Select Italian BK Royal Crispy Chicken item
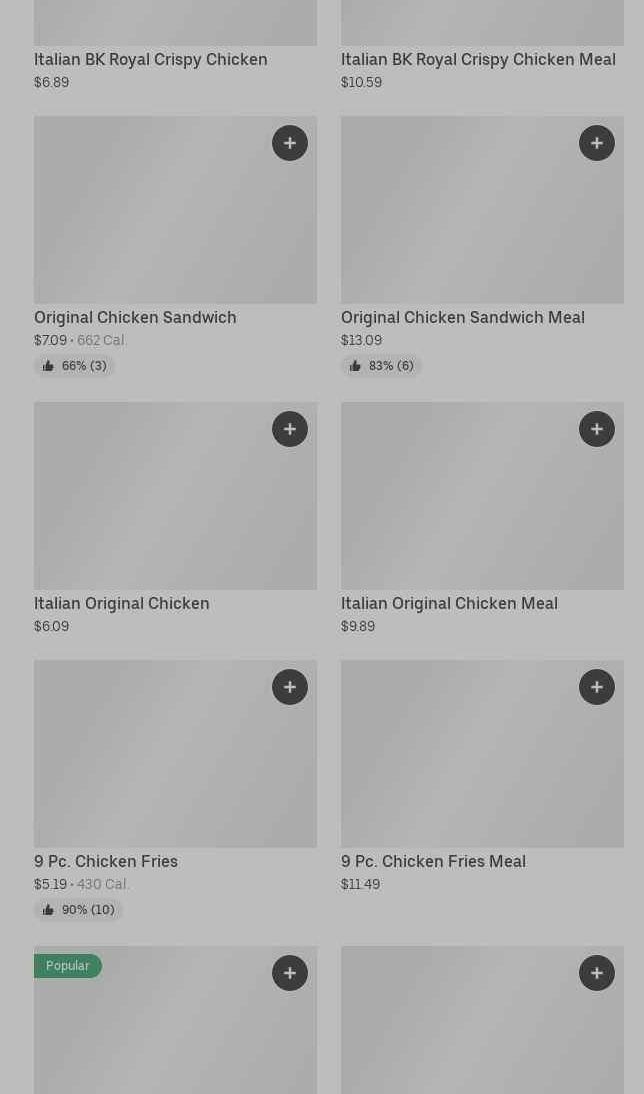This screenshot has width=644, height=1094. click(150, 59)
